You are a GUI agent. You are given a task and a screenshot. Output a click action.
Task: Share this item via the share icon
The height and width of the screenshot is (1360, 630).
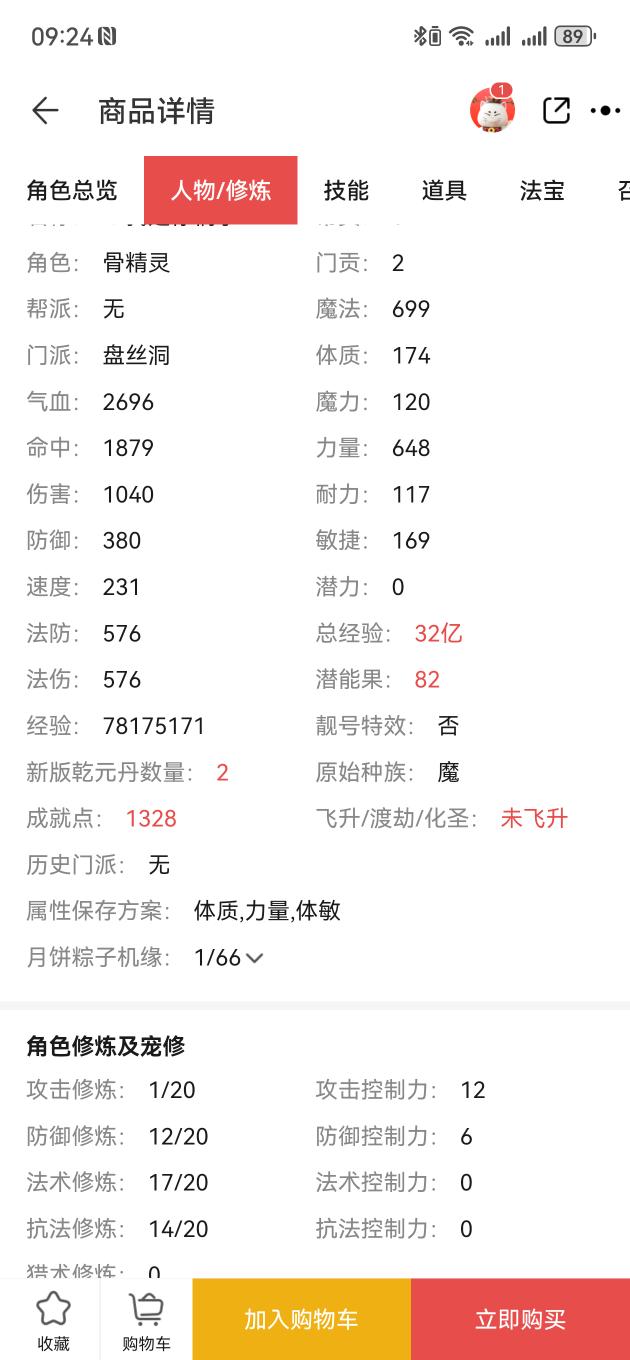pos(556,110)
